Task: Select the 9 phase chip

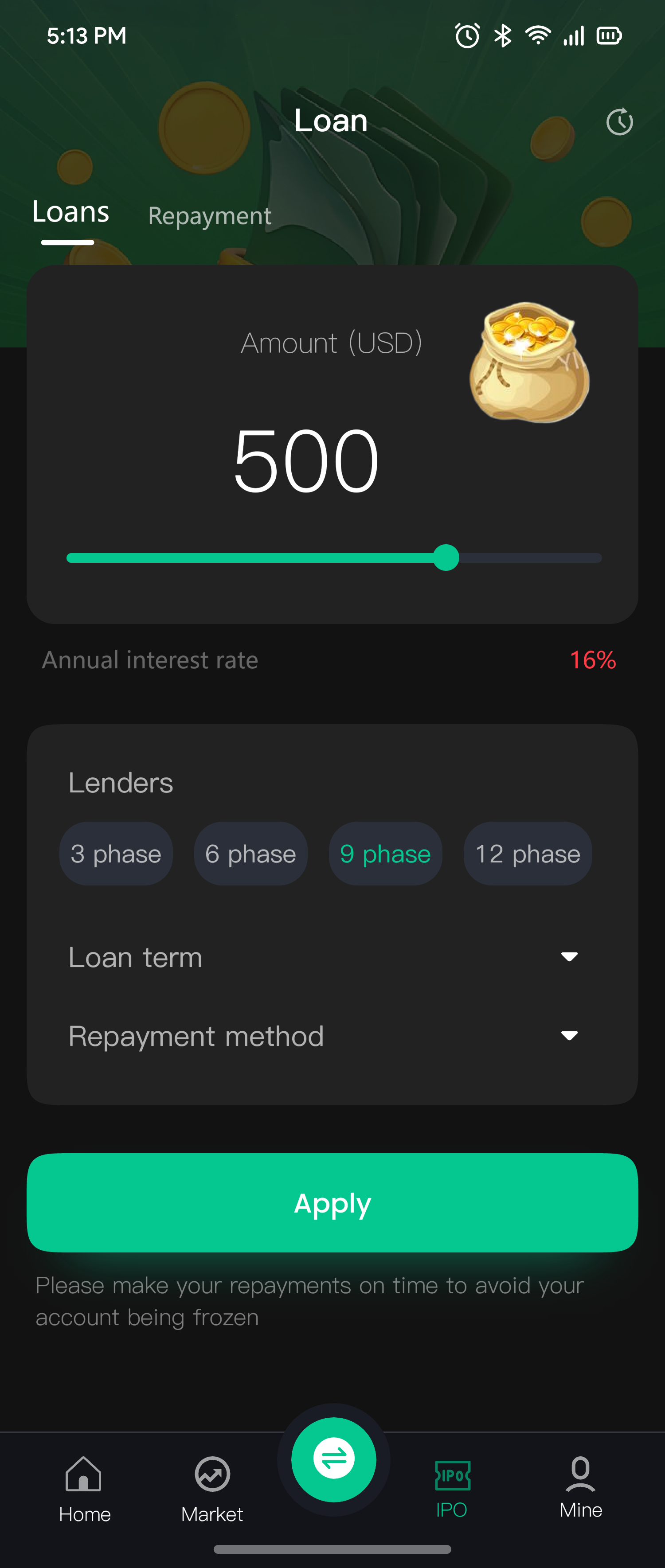Action: coord(385,854)
